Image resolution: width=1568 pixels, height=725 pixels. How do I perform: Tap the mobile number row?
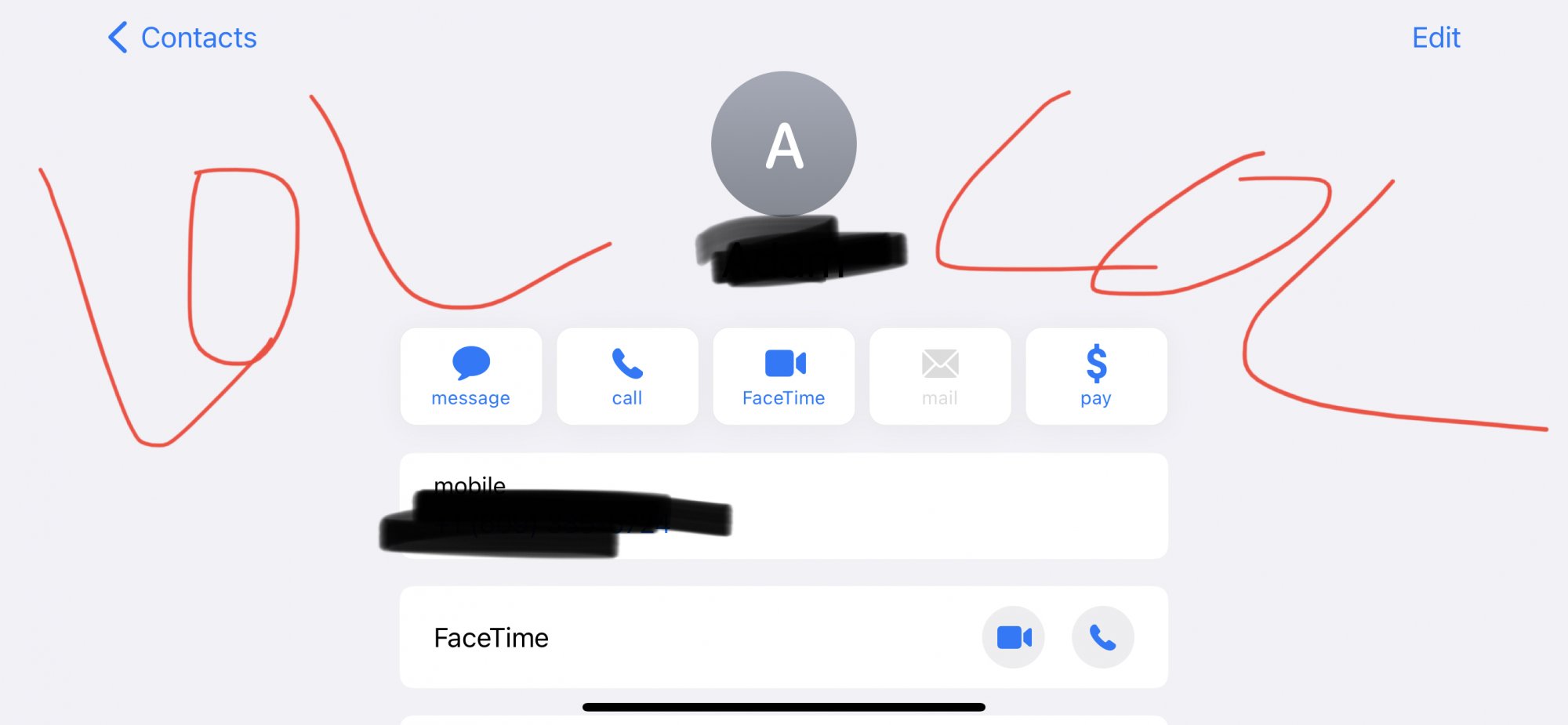click(x=784, y=506)
